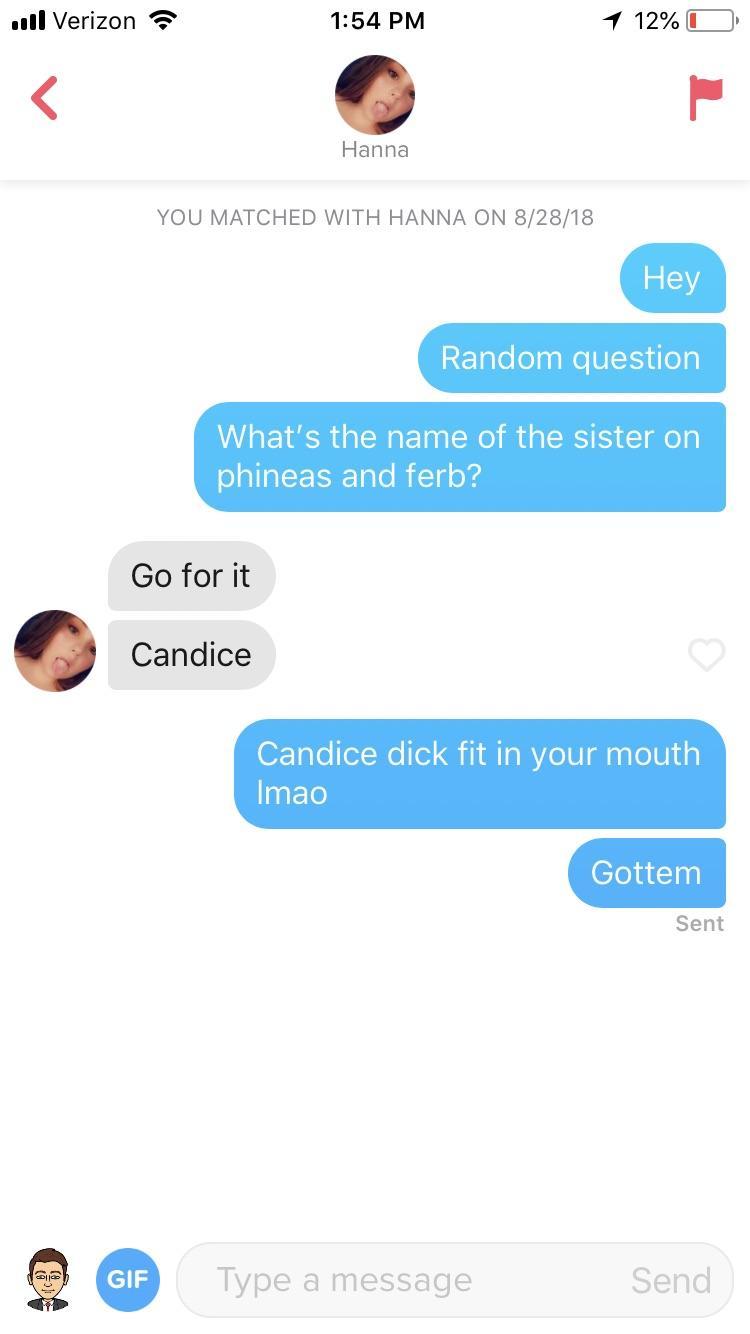
Task: Open the GIF picker
Action: (x=128, y=1279)
